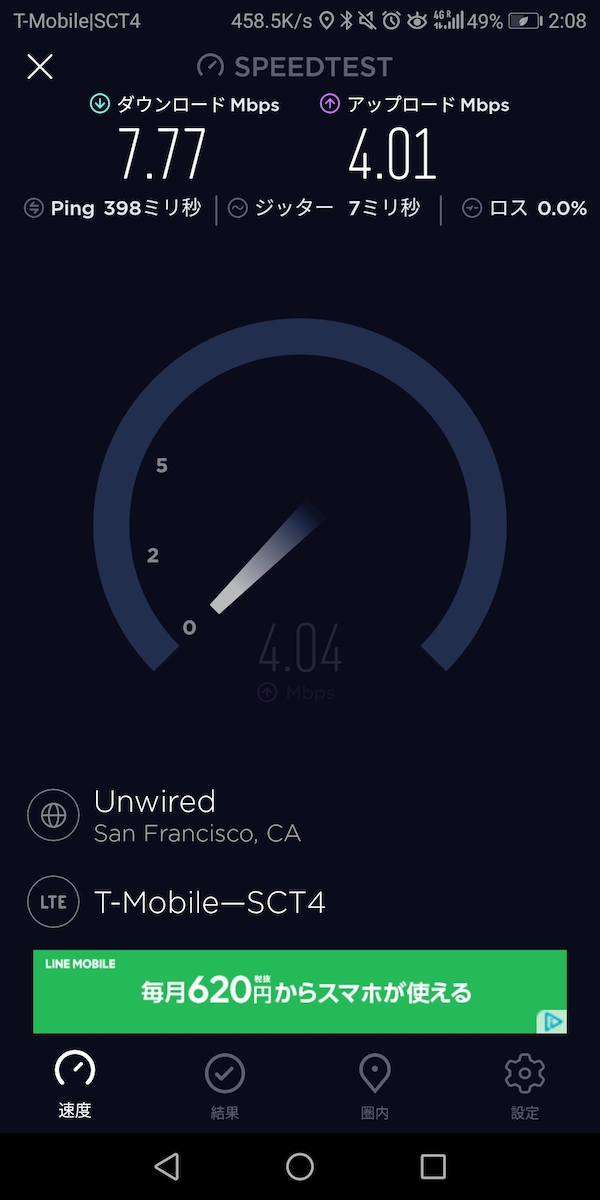Viewport: 600px width, 1200px height.
Task: Tap the AdChoices icon on the ad
Action: pyautogui.click(x=552, y=1021)
